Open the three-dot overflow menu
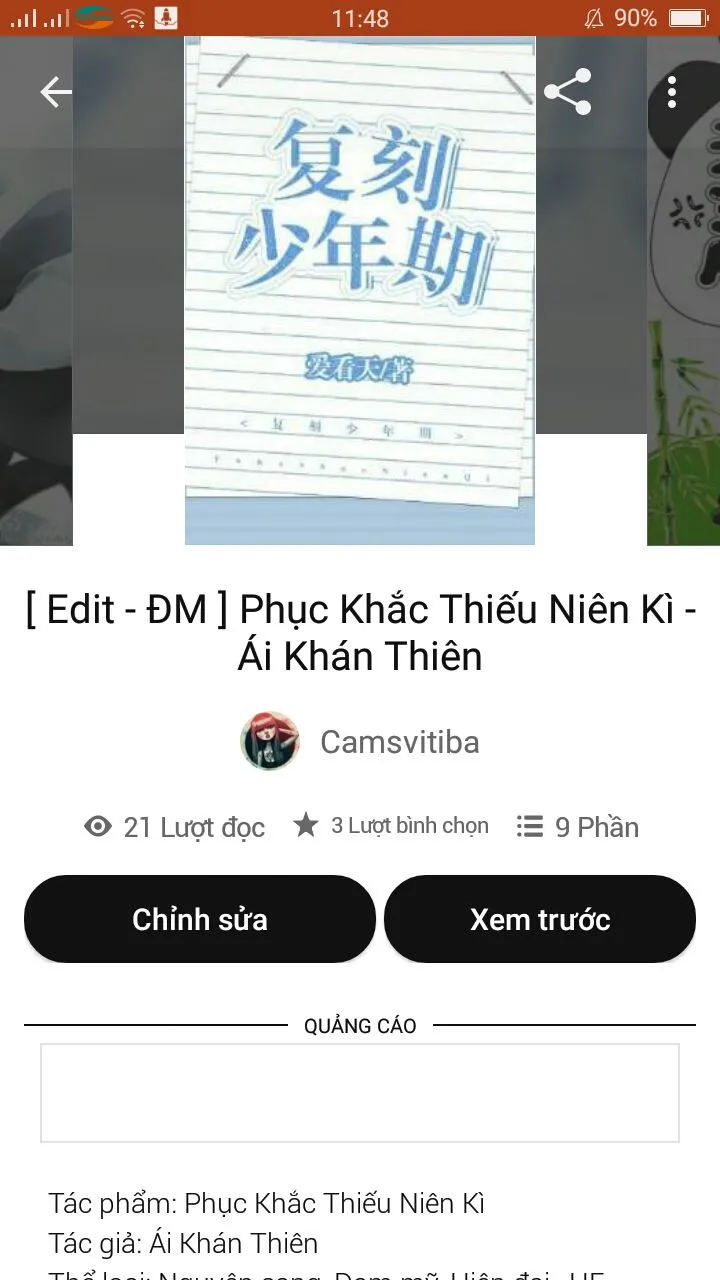 point(672,92)
